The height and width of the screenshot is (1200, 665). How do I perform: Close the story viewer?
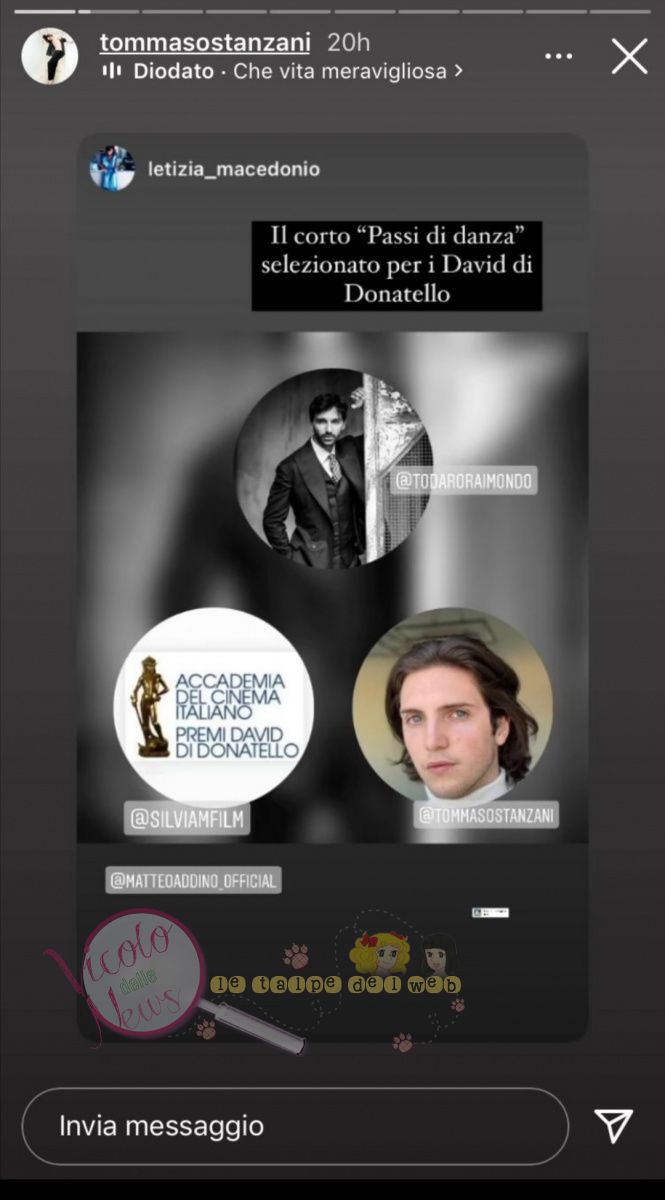tap(629, 57)
